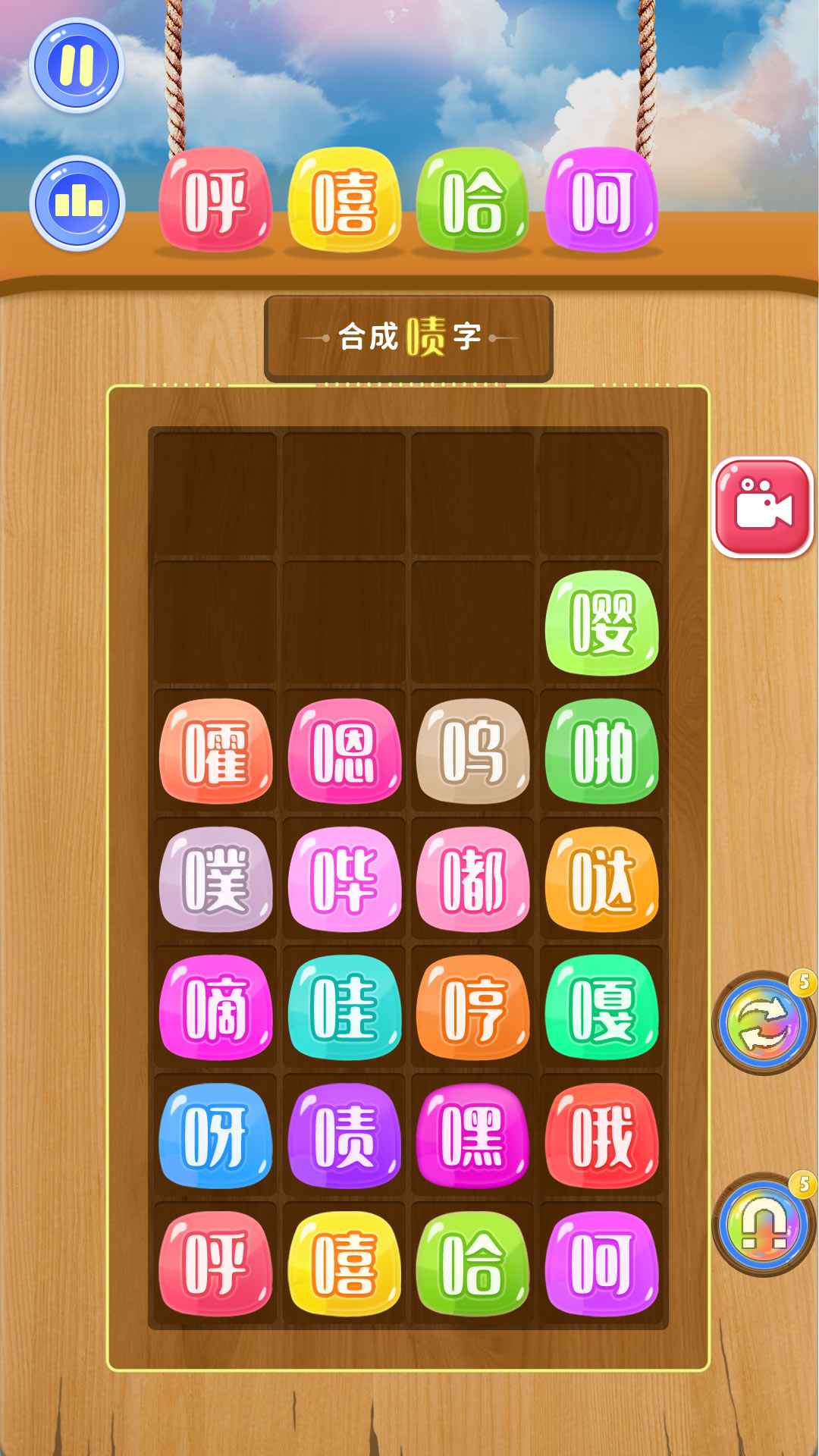Pause the game
The height and width of the screenshot is (1456, 819).
76,65
